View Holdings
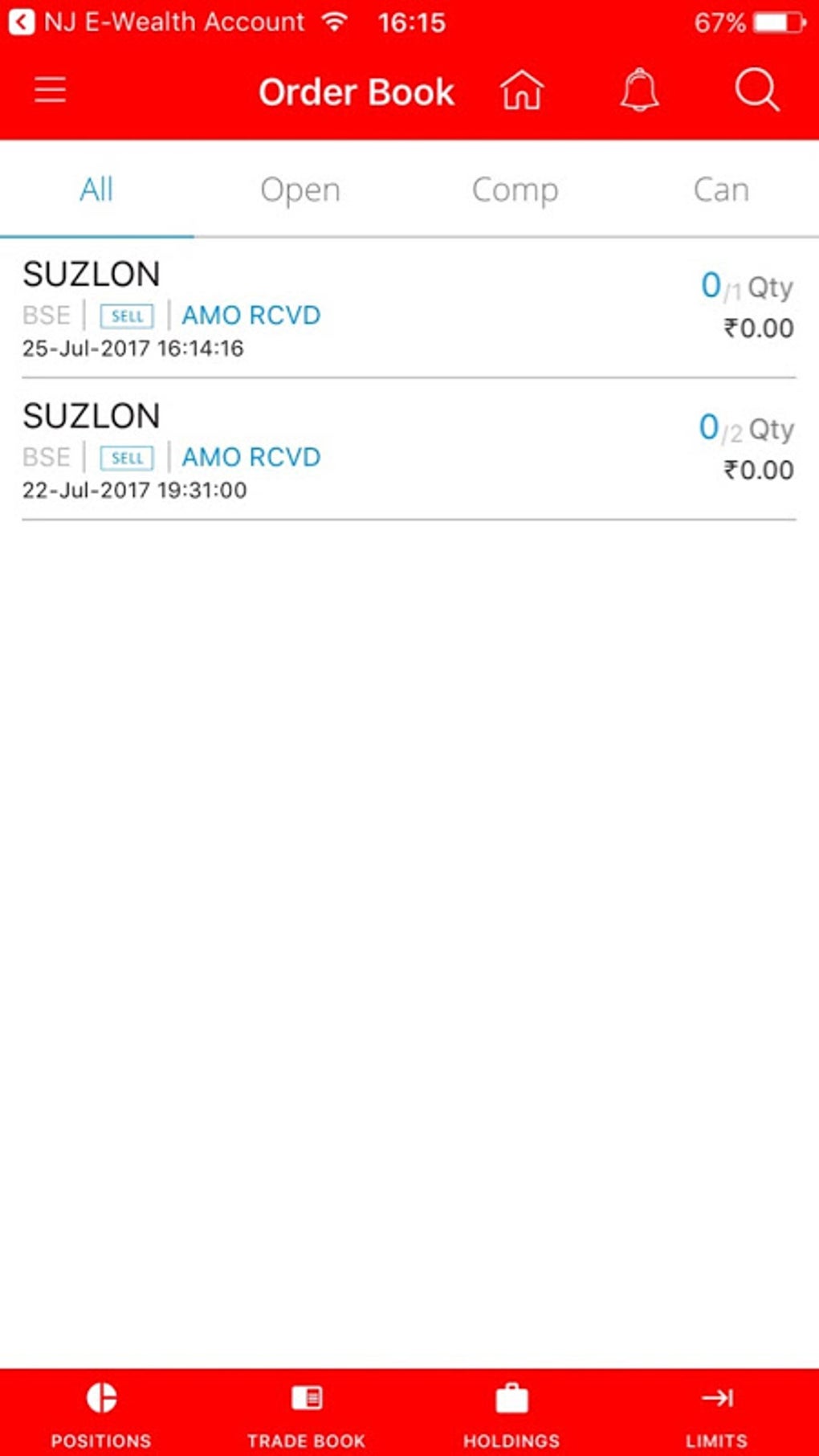Viewport: 819px width, 1456px height. click(511, 1413)
